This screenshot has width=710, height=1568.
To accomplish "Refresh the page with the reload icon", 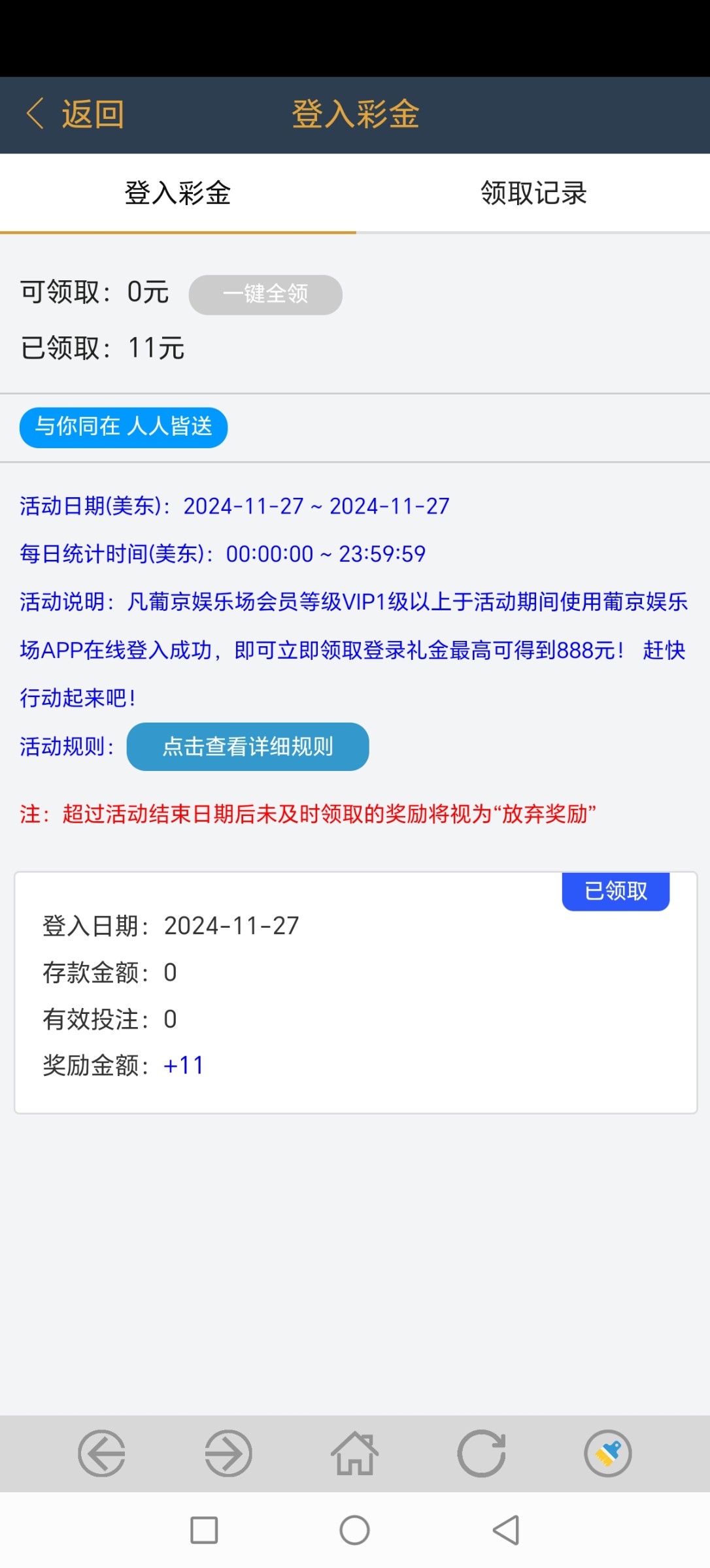I will pyautogui.click(x=481, y=1453).
